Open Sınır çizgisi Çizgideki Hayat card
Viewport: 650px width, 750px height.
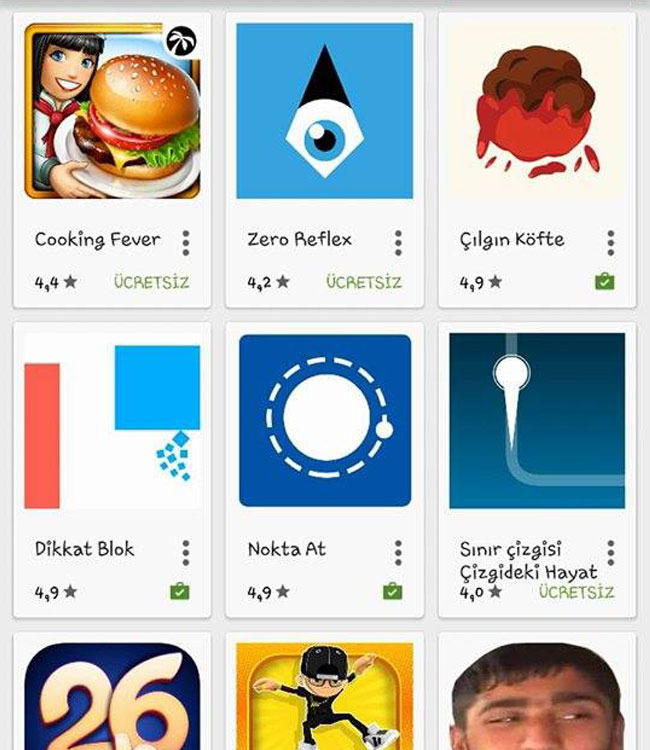[537, 421]
